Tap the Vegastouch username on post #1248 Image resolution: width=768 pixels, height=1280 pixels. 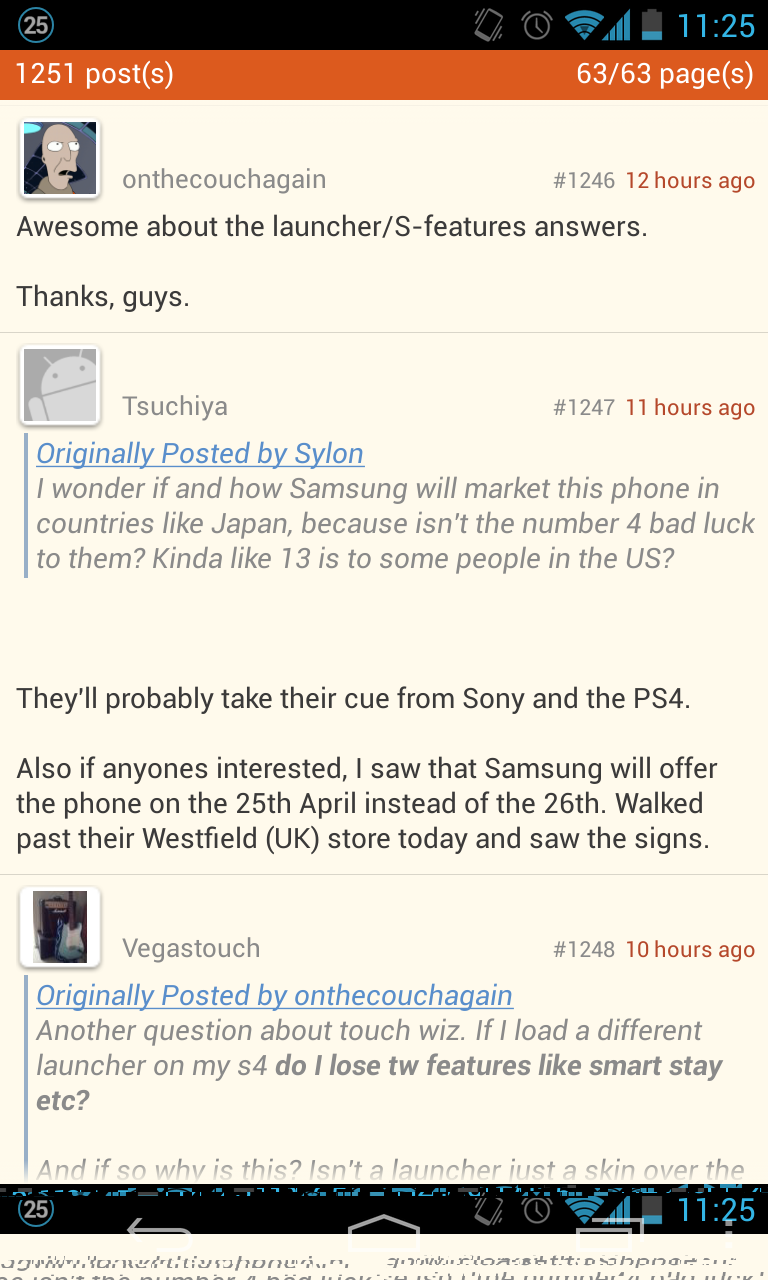pyautogui.click(x=191, y=948)
